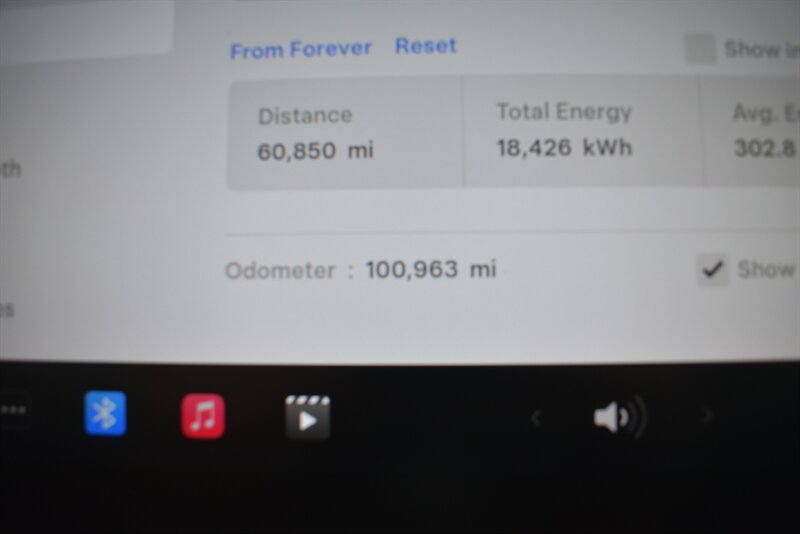The image size is (800, 534).
Task: Raise volume with the right chevron
Action: click(x=707, y=415)
